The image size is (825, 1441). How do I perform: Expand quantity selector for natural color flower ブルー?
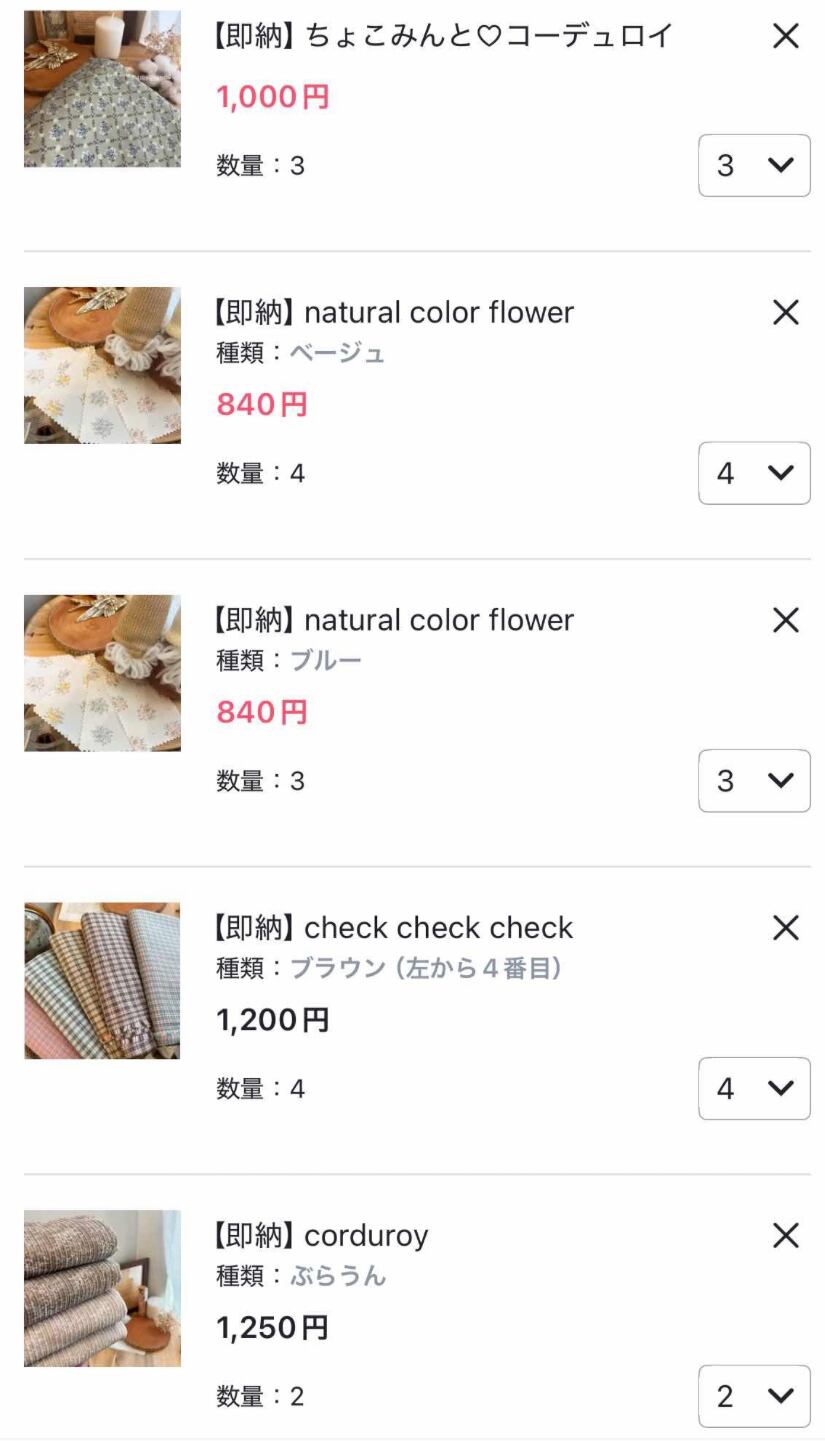(x=754, y=781)
